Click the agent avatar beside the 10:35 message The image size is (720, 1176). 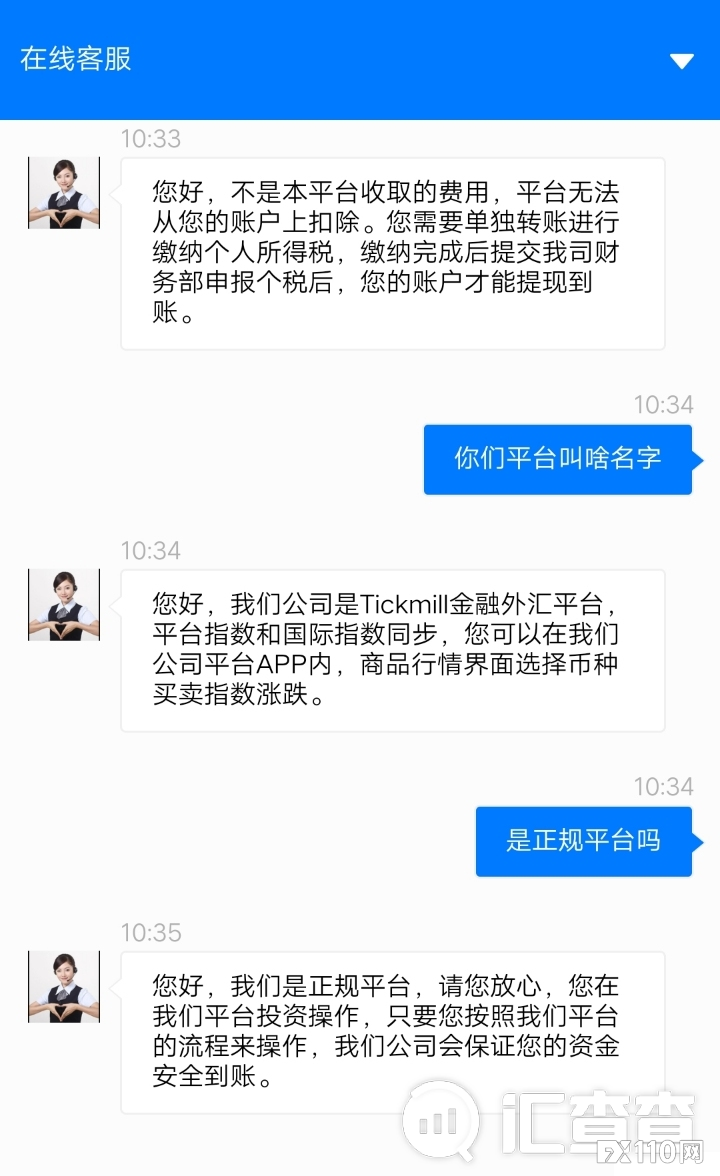(63, 986)
